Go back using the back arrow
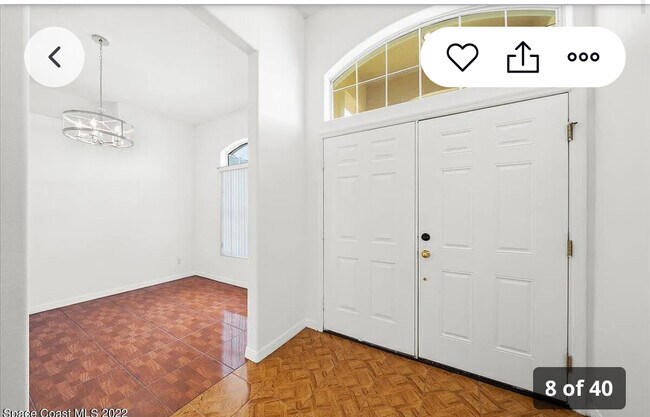Image resolution: width=650 pixels, height=417 pixels. (54, 57)
